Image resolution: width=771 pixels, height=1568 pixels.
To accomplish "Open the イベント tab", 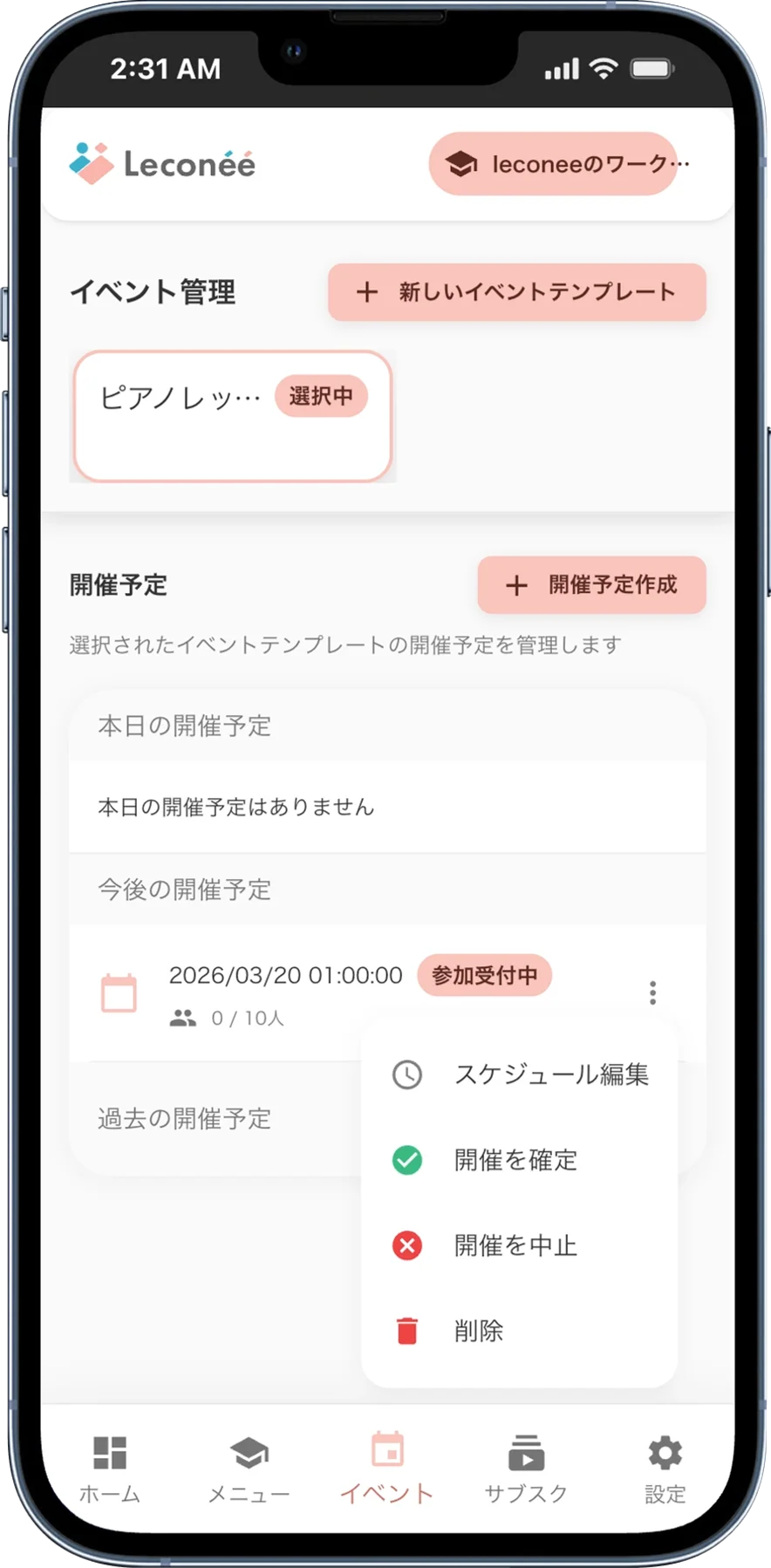I will [x=386, y=1469].
